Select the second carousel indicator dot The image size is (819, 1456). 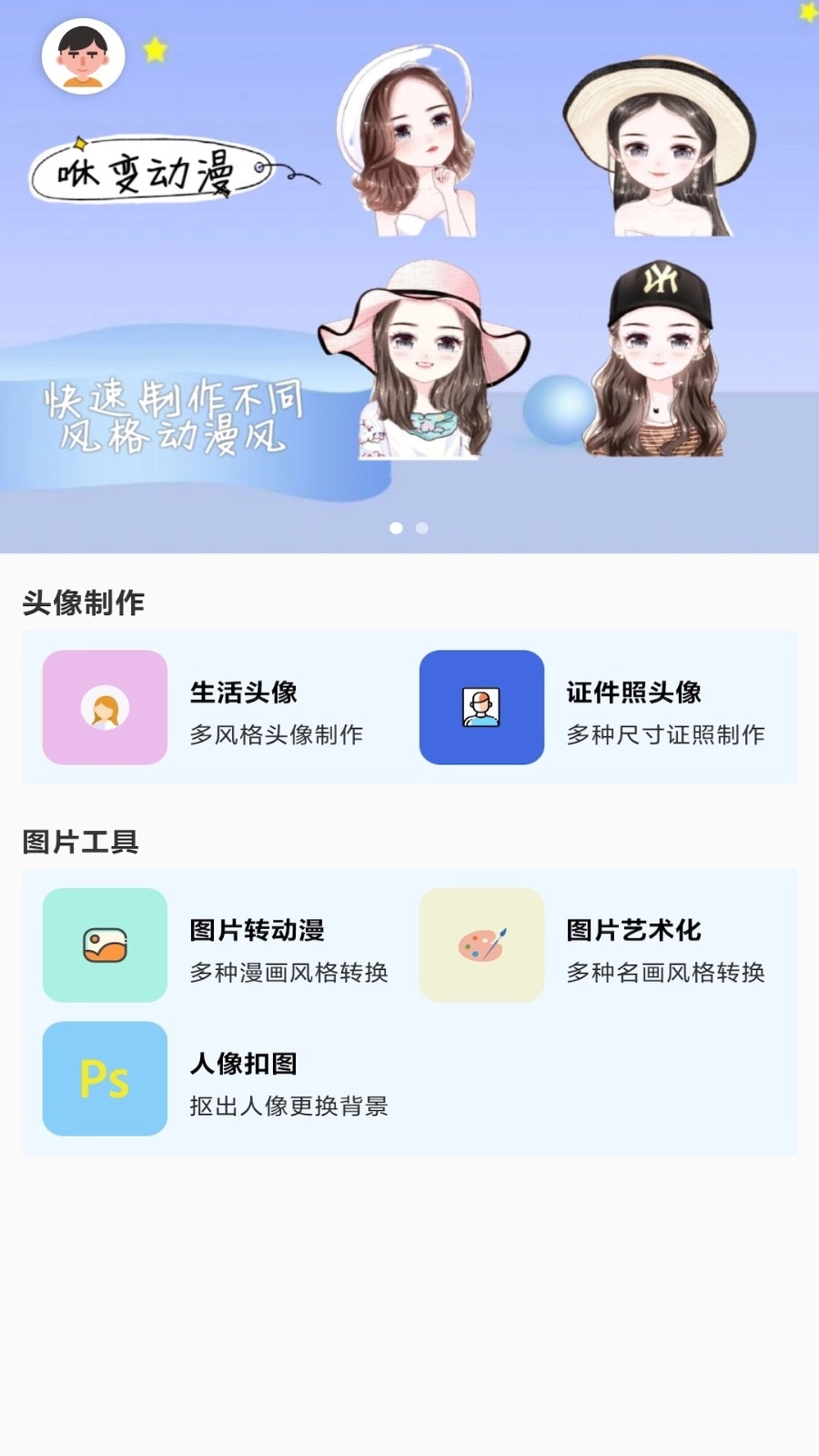[422, 527]
